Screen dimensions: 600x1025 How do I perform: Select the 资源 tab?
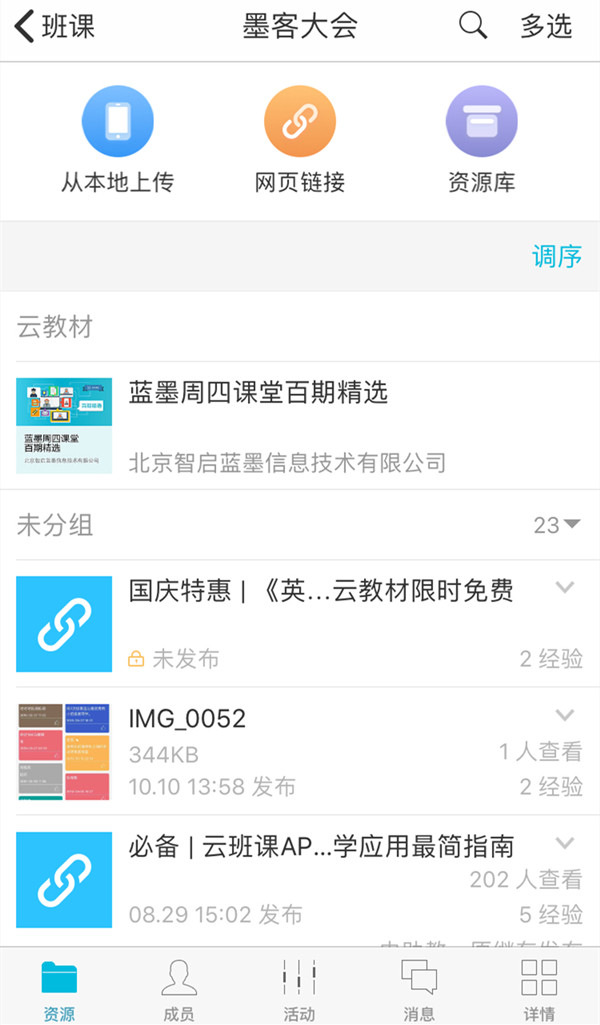pyautogui.click(x=59, y=988)
